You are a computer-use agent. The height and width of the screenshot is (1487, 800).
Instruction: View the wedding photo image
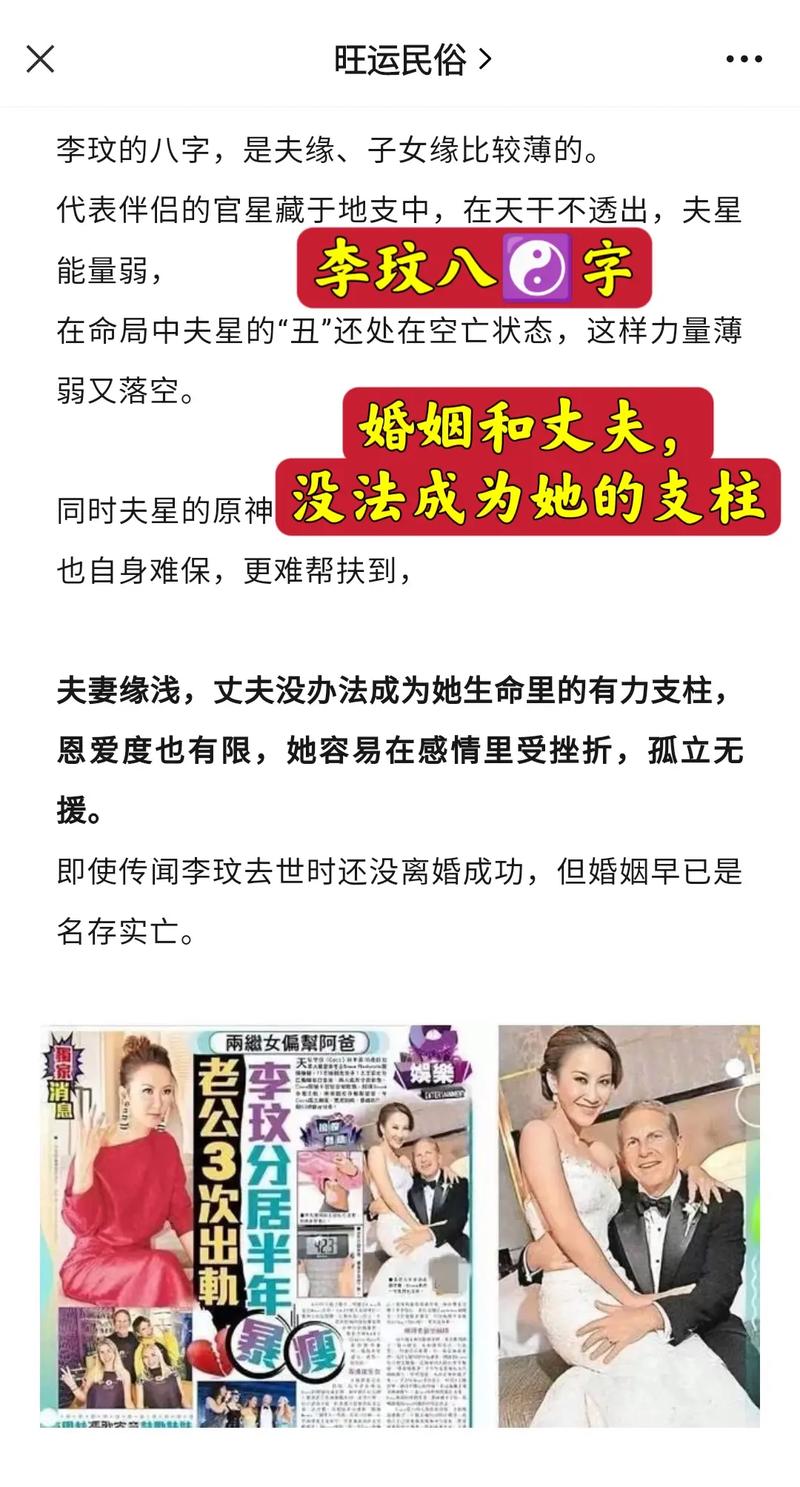pos(629,1225)
